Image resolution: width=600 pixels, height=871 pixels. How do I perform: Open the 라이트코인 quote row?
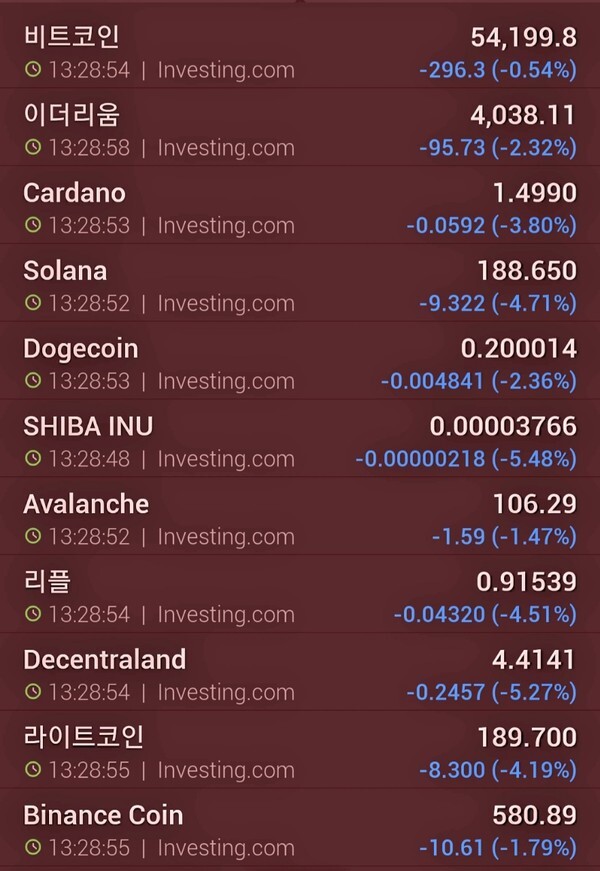(300, 753)
